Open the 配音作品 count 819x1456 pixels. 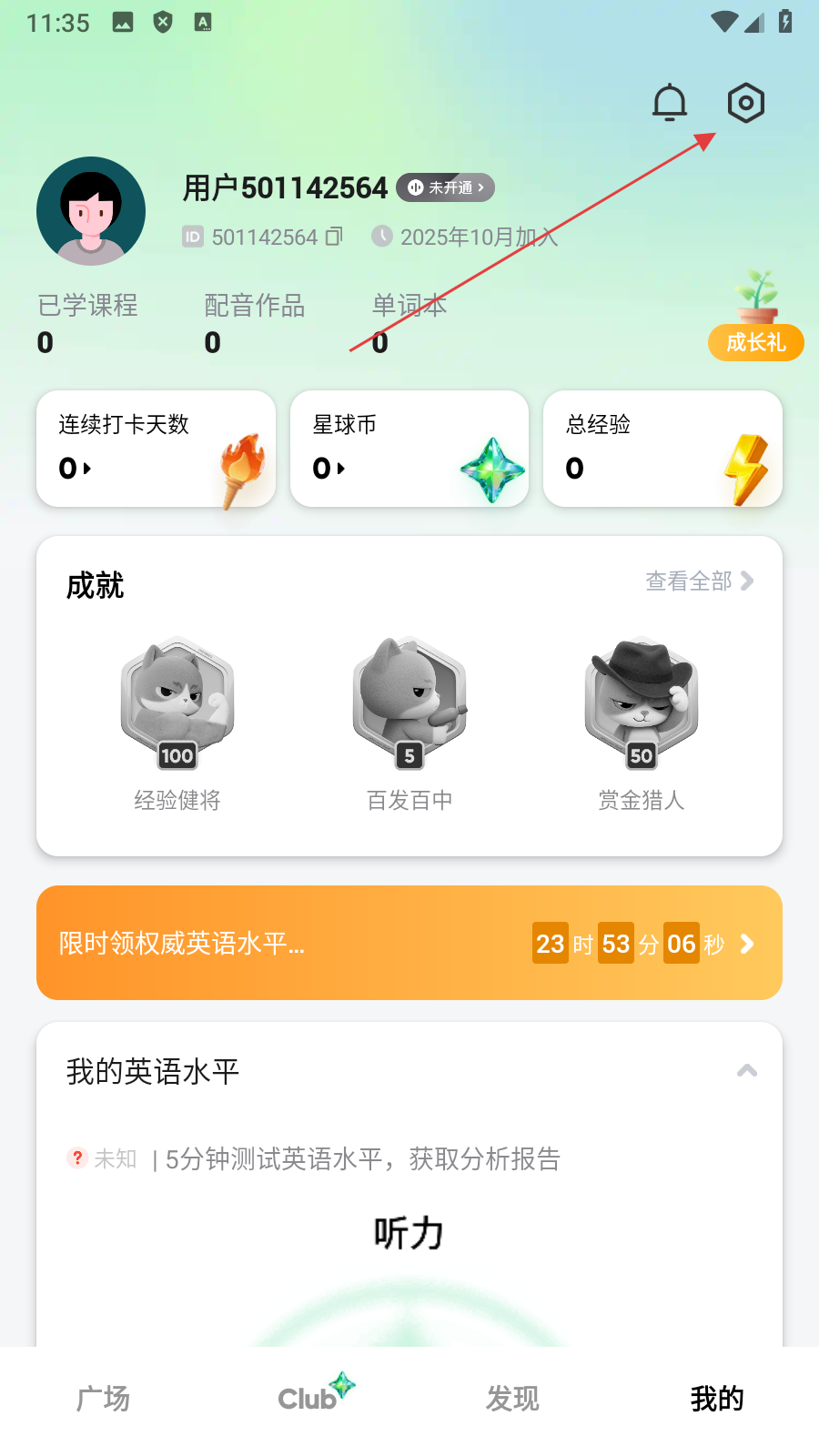click(254, 323)
